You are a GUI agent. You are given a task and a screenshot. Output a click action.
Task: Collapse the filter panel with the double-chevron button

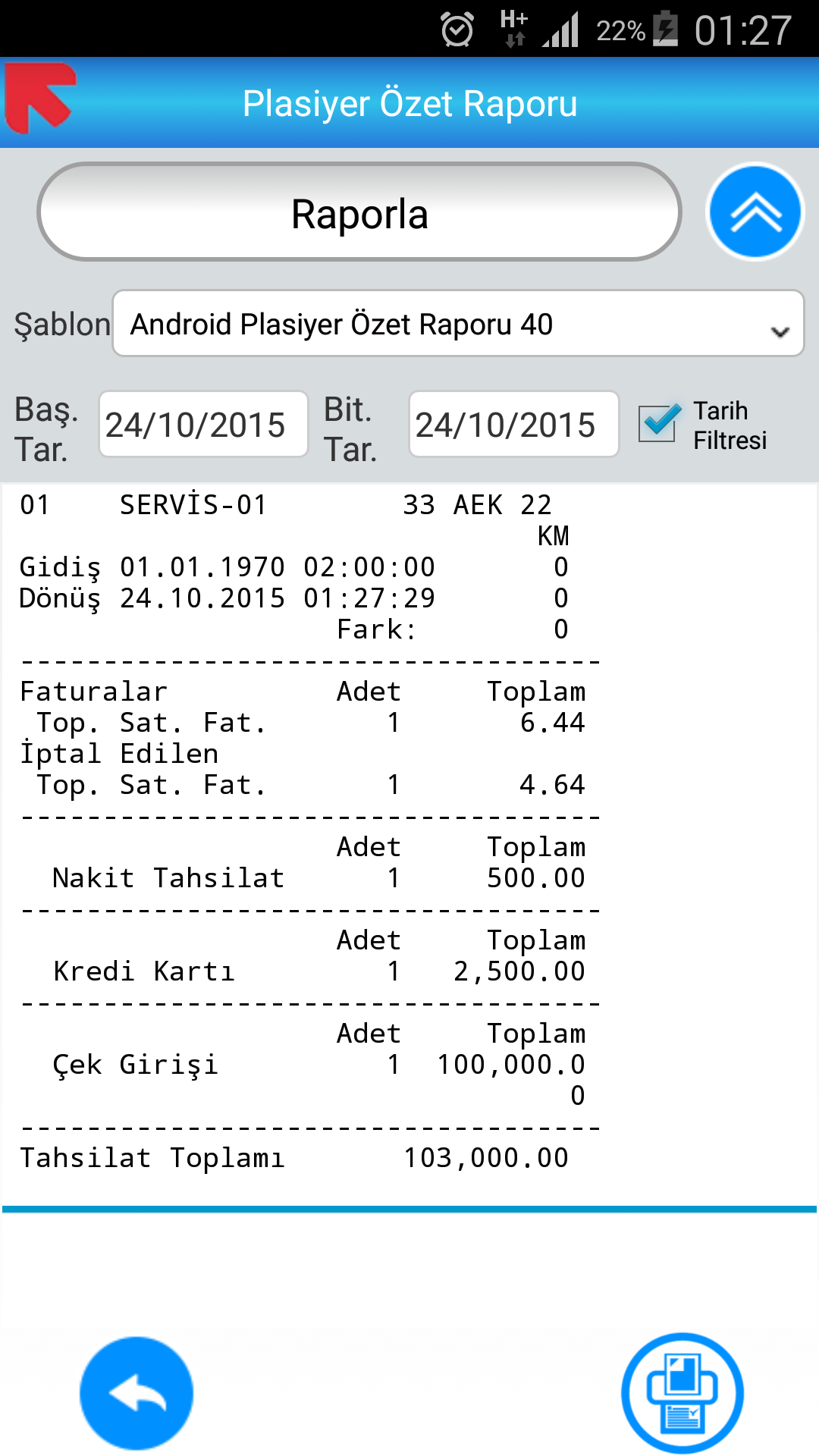[x=755, y=212]
